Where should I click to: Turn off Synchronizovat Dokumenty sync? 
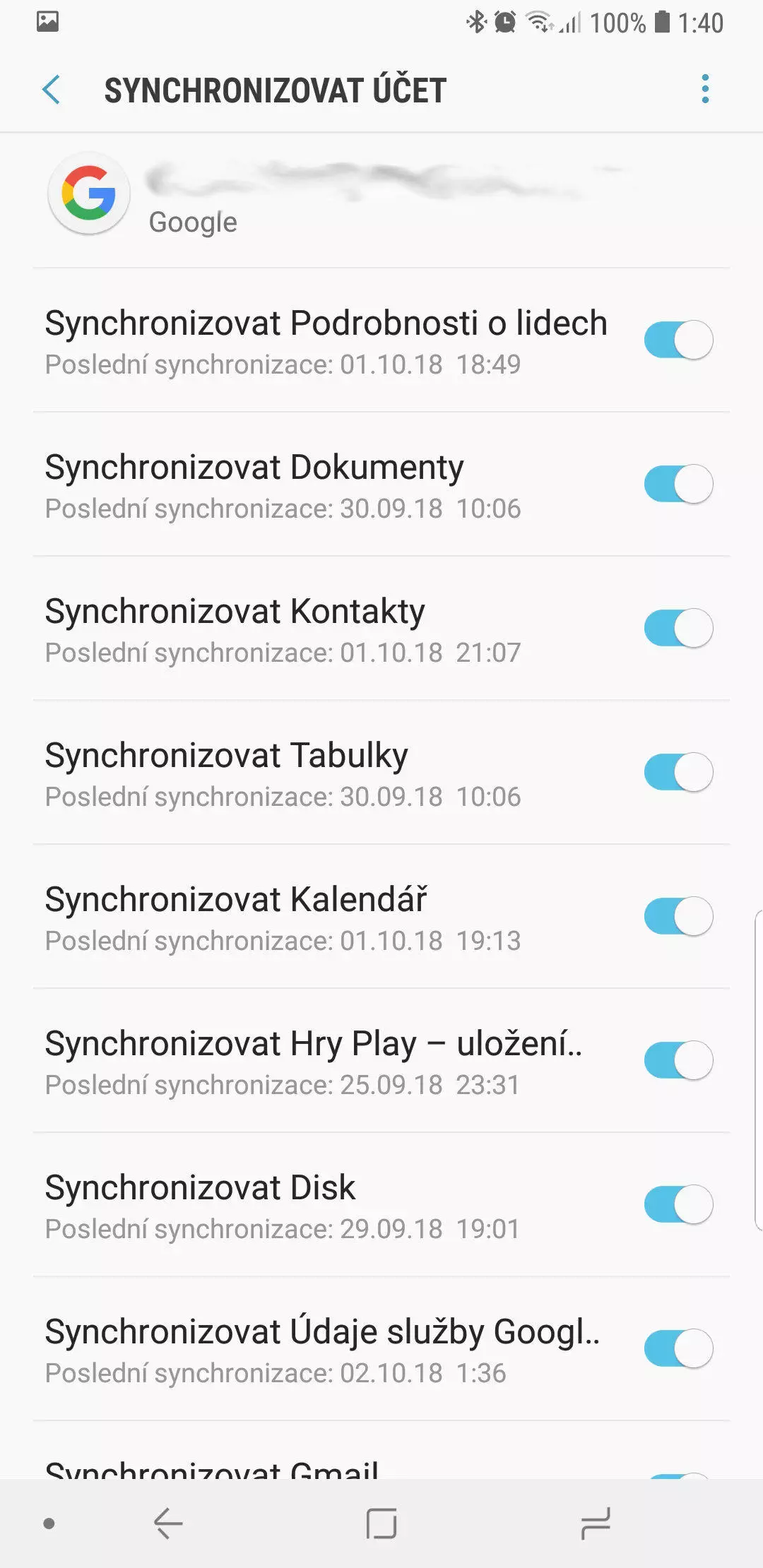(x=678, y=484)
